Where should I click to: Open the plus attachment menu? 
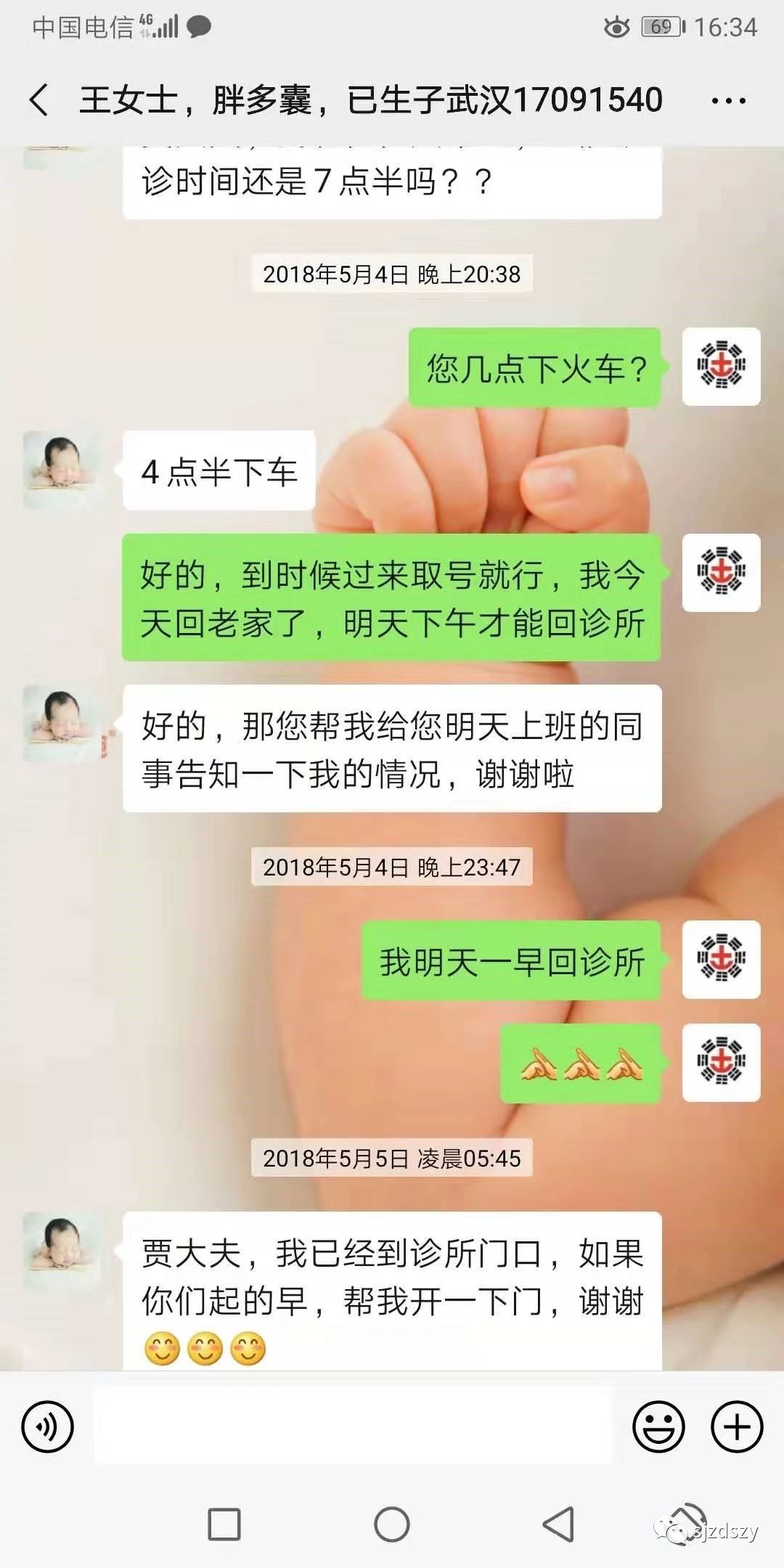pos(737,1426)
